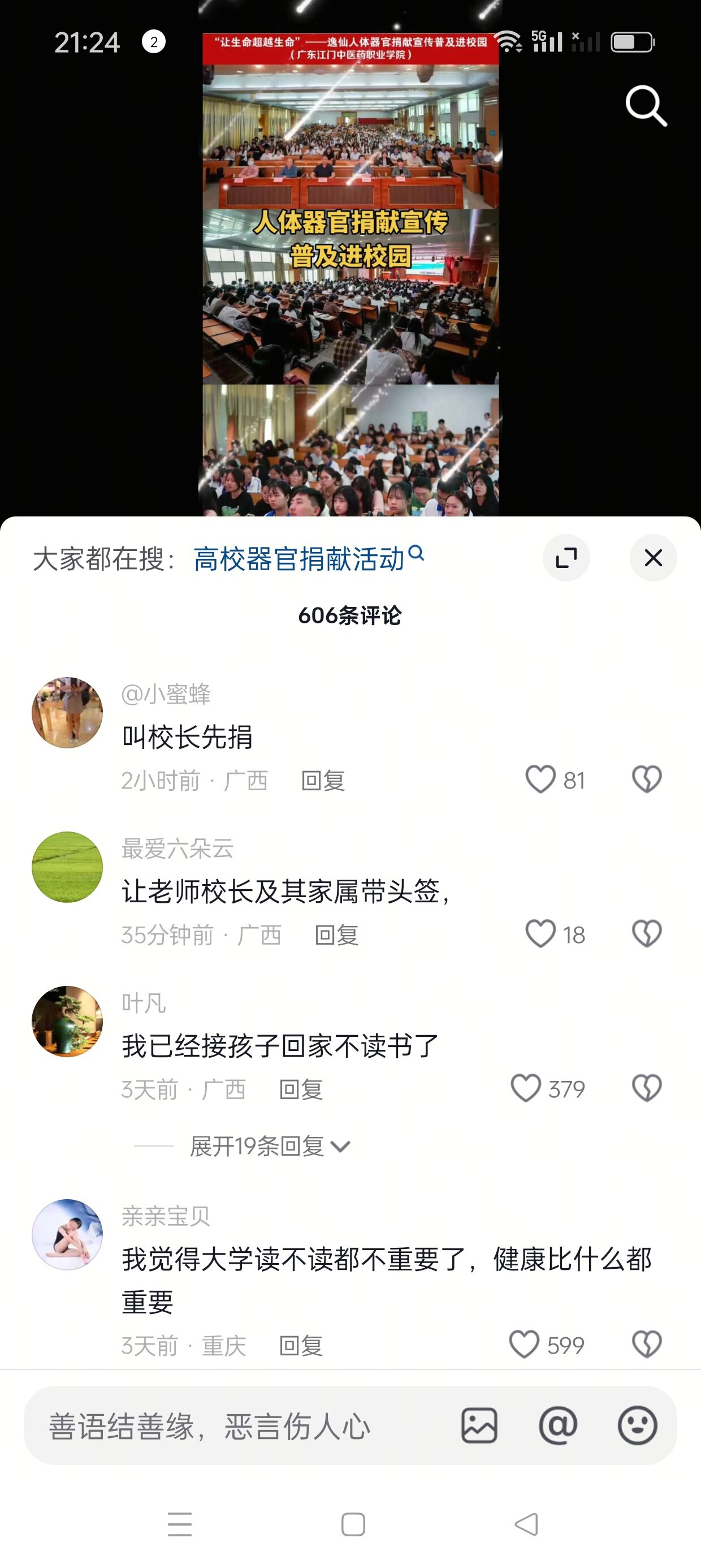Like 叶凡's comment with 379 likes

526,1088
